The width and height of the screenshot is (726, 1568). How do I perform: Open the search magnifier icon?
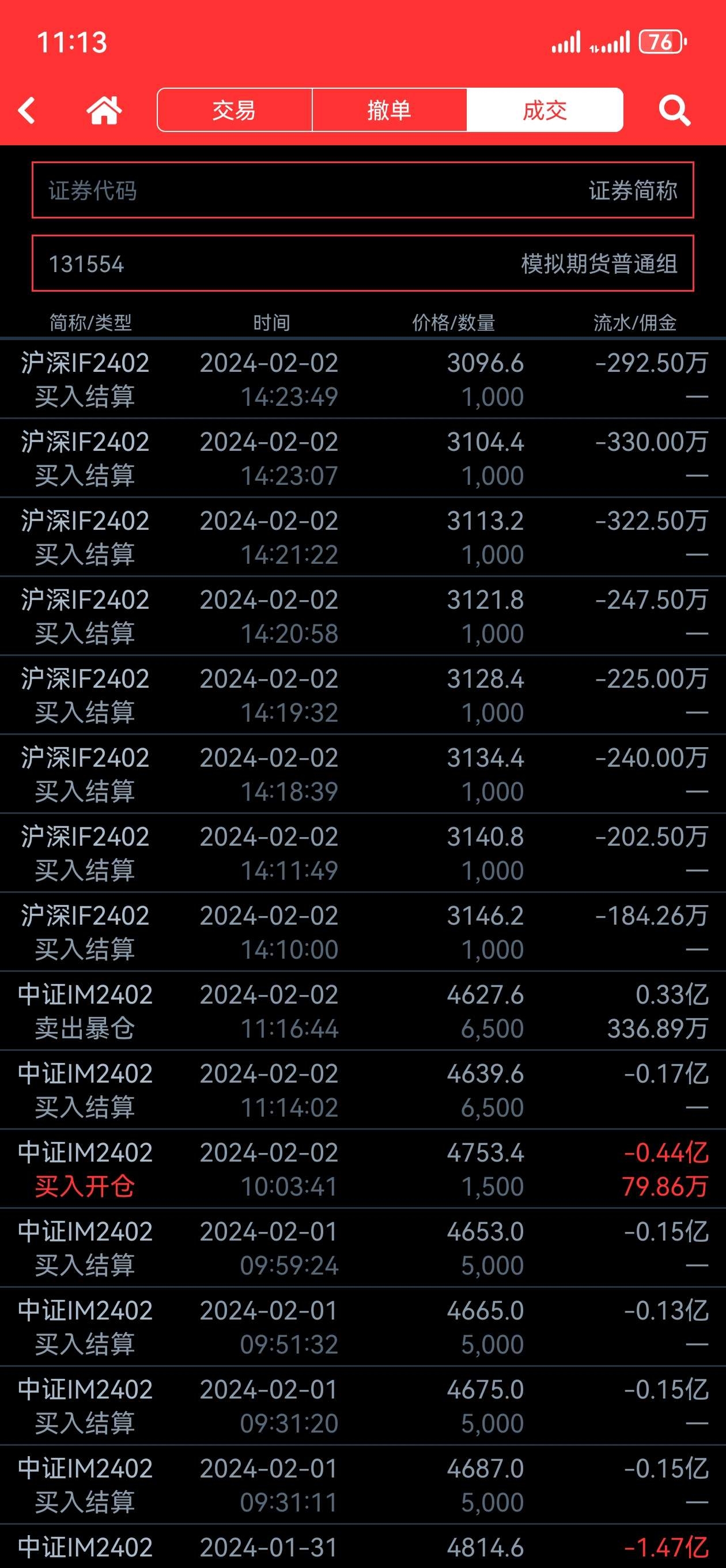point(674,110)
